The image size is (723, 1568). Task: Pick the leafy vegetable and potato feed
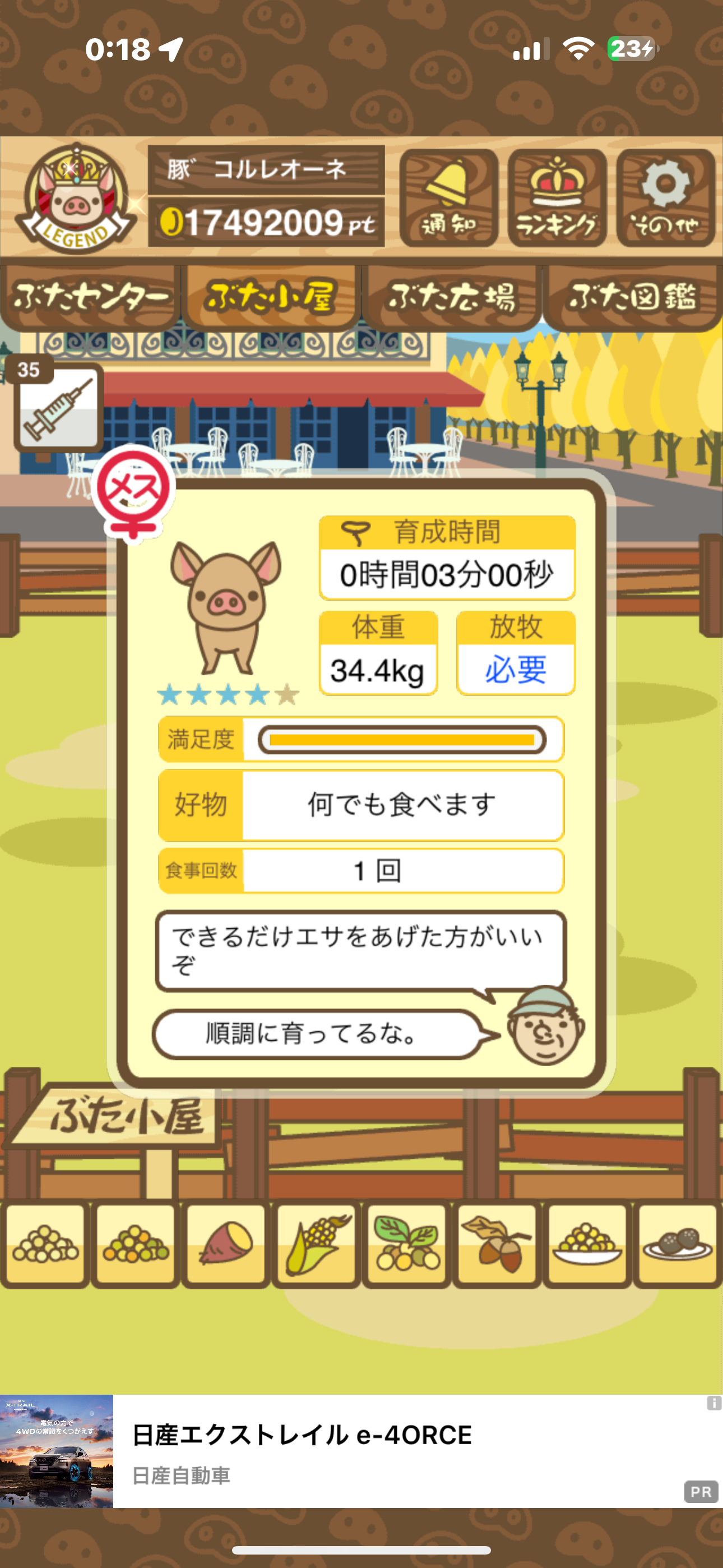coord(406,1245)
